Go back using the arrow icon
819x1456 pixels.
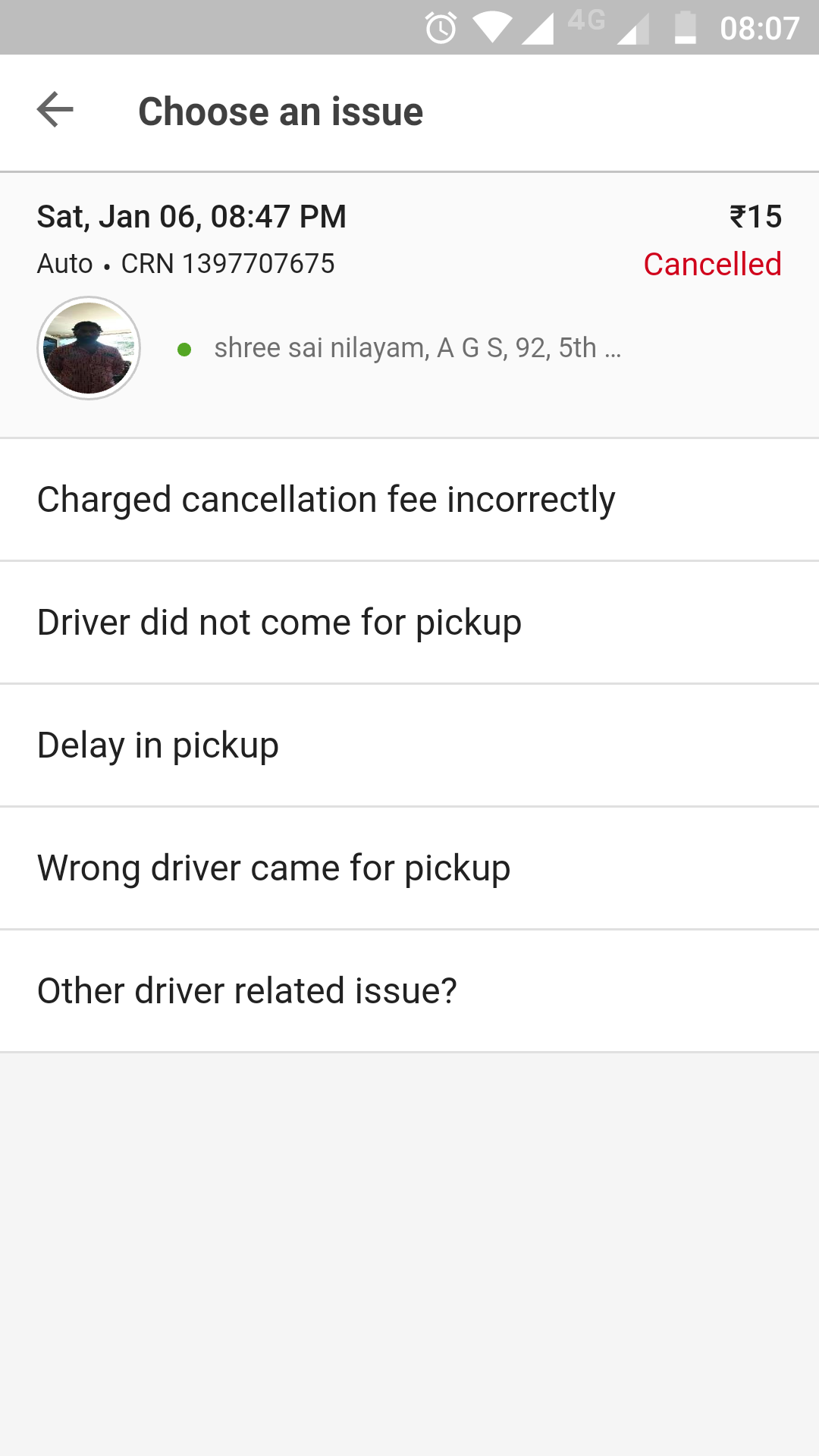coord(55,110)
